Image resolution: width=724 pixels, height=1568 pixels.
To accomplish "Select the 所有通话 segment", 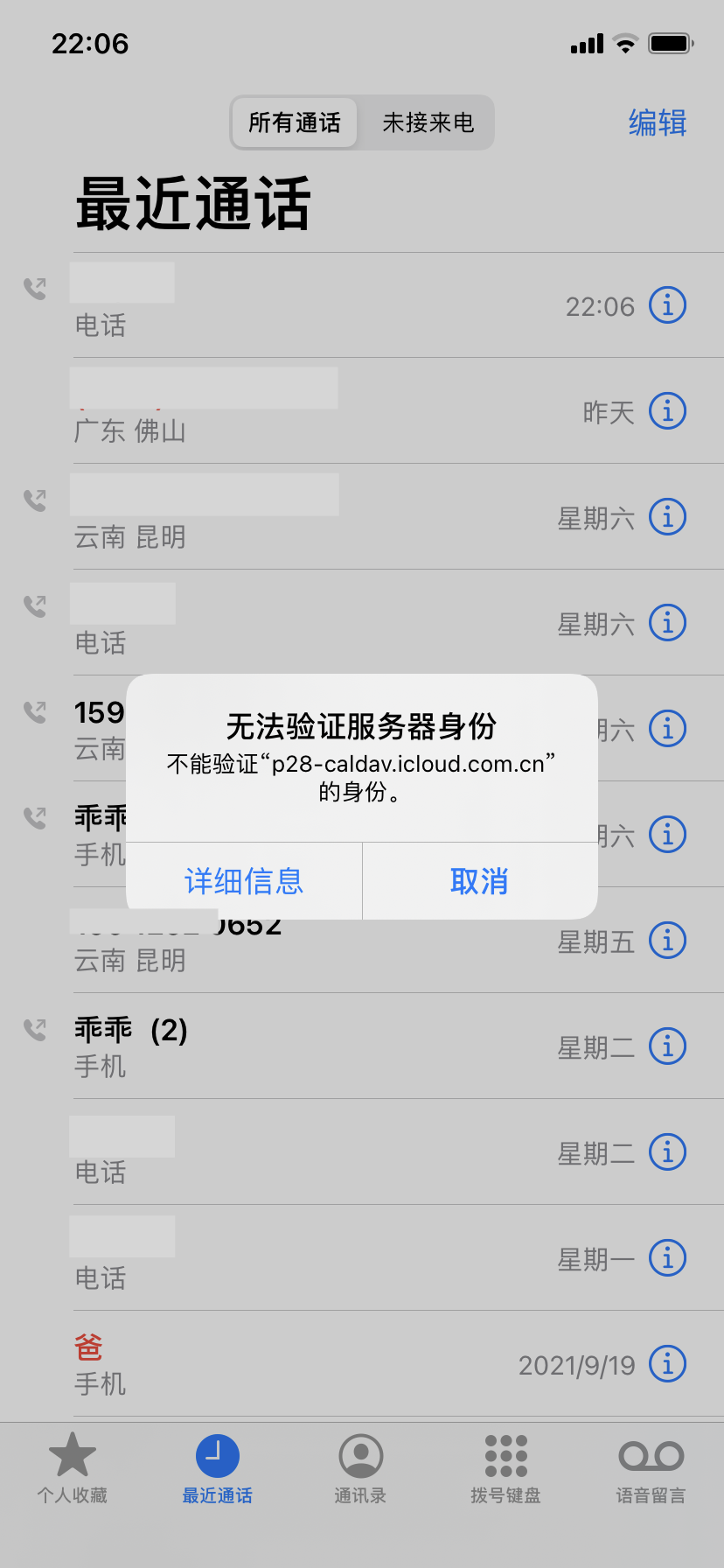I will pyautogui.click(x=295, y=122).
